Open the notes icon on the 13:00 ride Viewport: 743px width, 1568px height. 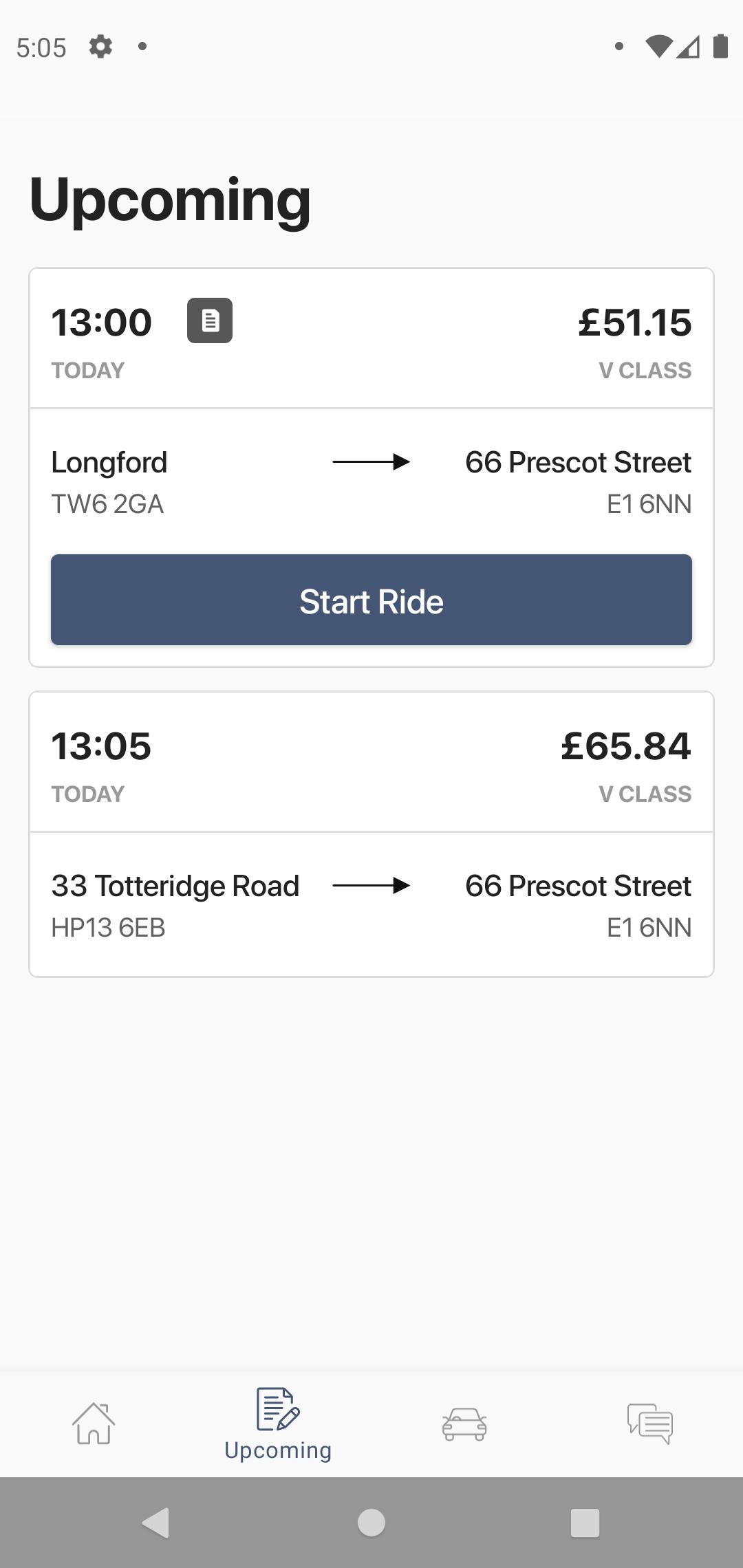coord(210,320)
